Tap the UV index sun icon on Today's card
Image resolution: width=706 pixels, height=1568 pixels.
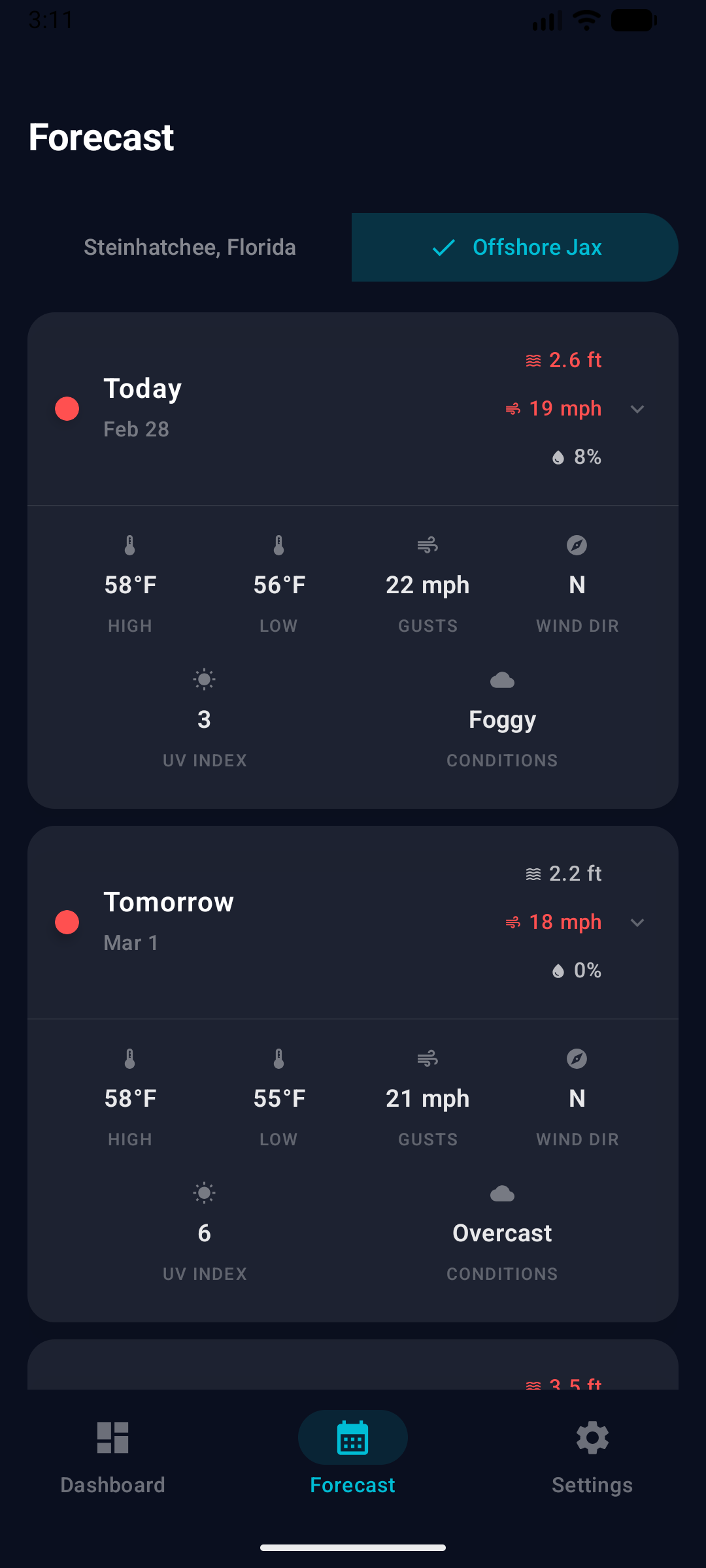203,679
